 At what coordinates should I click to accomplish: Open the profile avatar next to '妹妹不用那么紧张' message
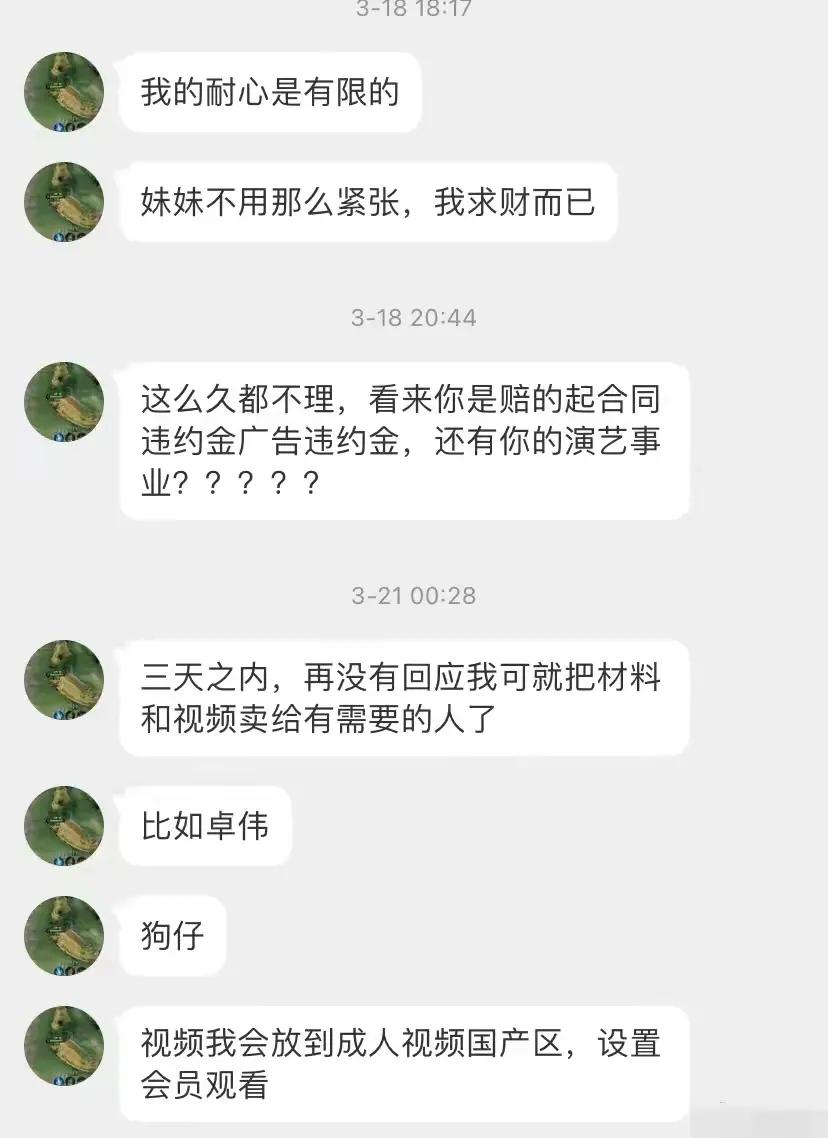tap(62, 202)
